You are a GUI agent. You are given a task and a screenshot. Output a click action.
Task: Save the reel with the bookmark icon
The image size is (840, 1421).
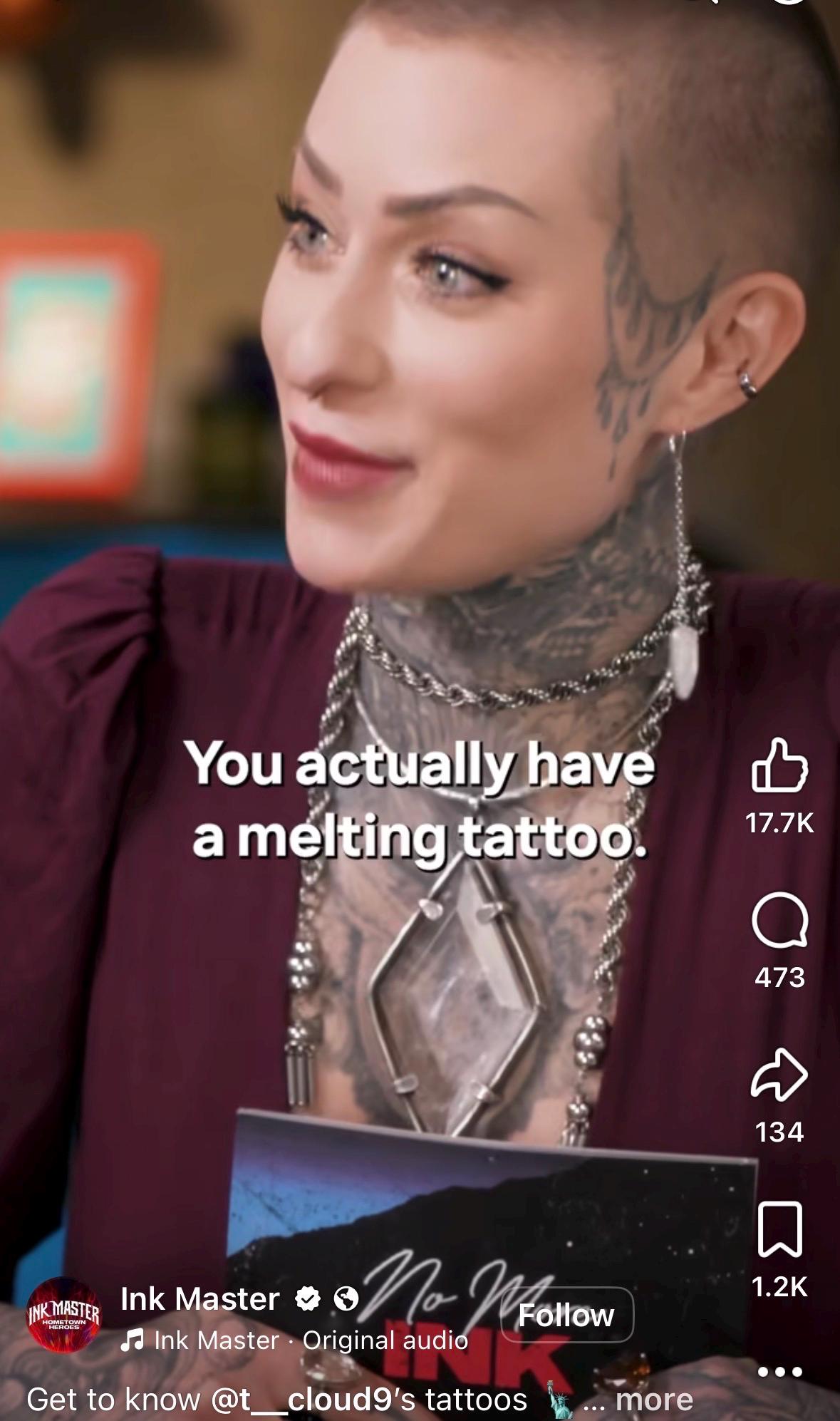click(780, 1229)
